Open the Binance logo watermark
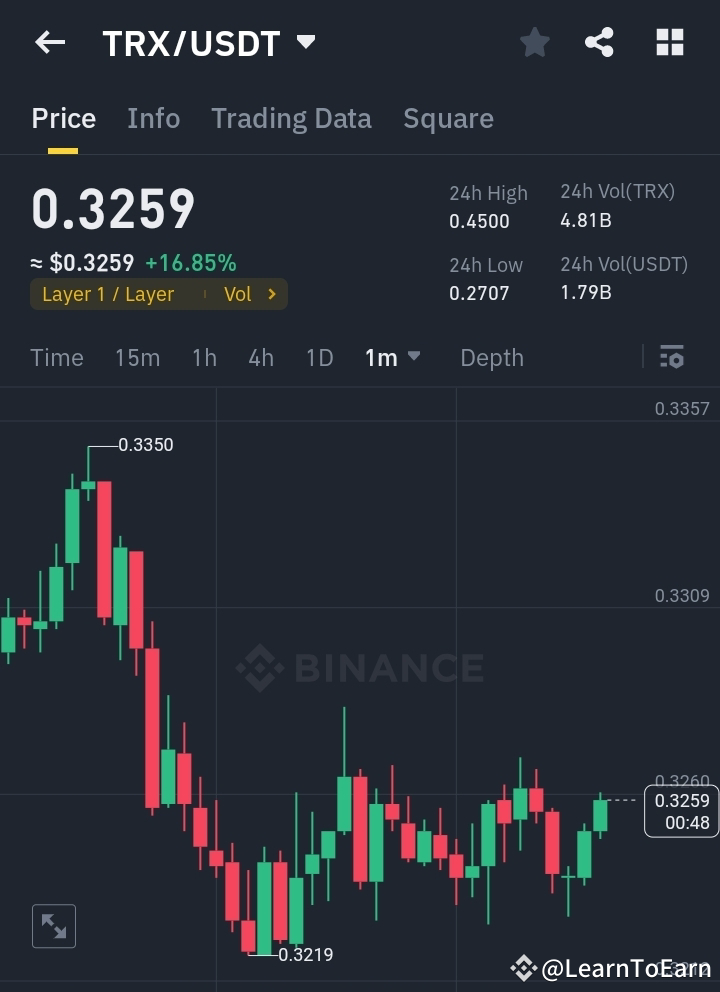Screen dimensions: 720x992 point(358,668)
